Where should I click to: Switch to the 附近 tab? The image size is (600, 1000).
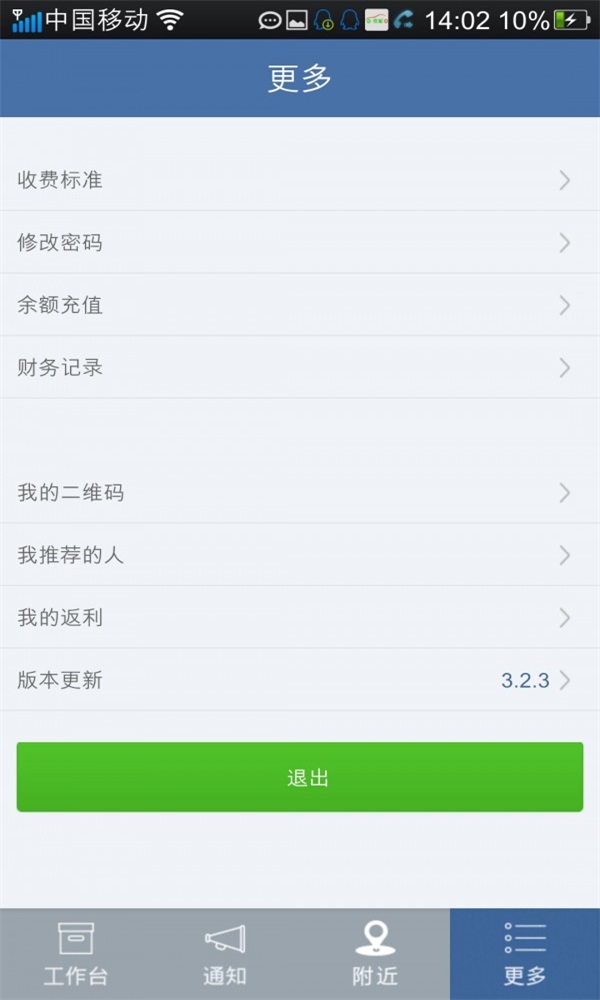coord(375,954)
